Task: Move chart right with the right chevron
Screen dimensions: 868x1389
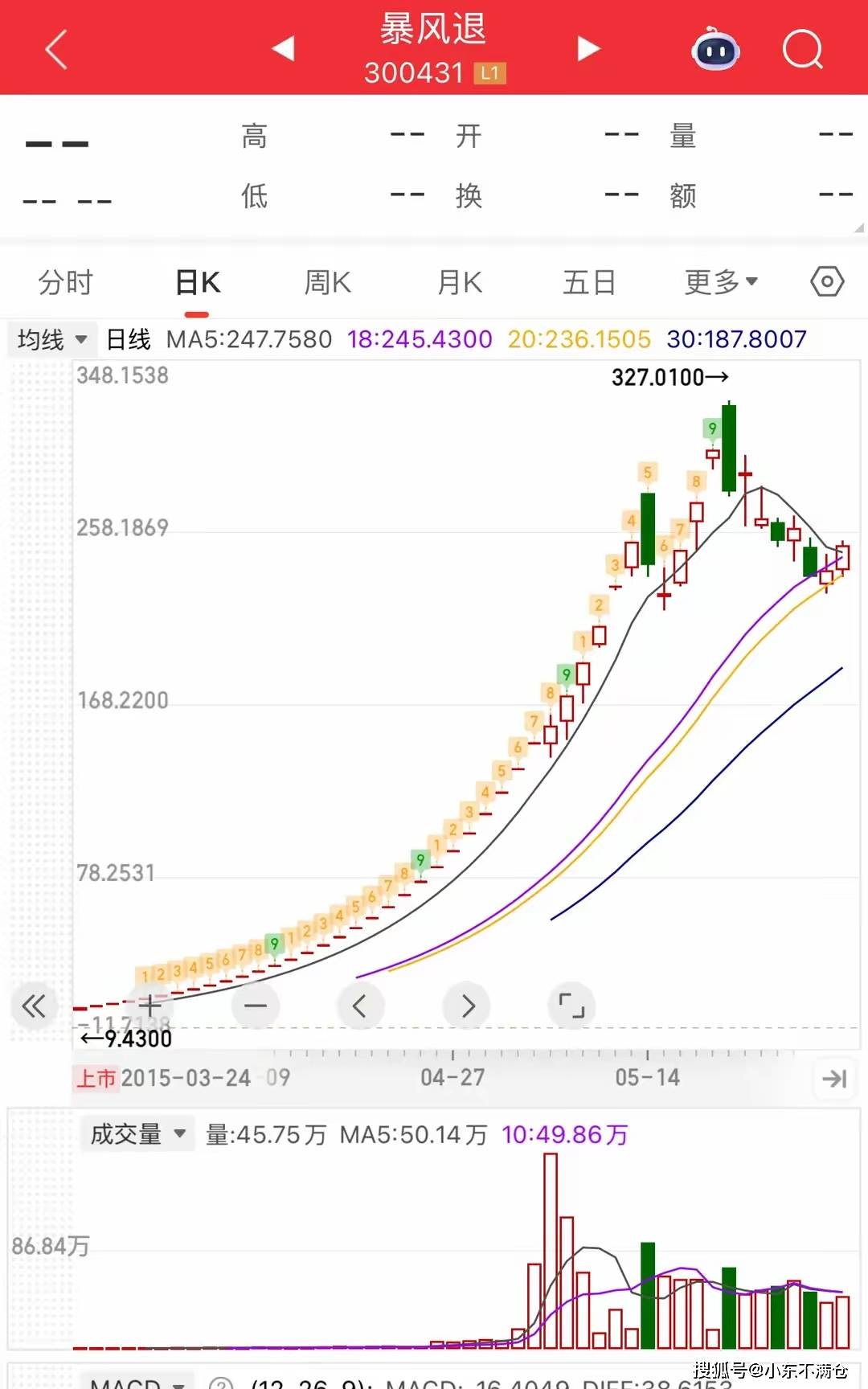Action: coord(467,1006)
